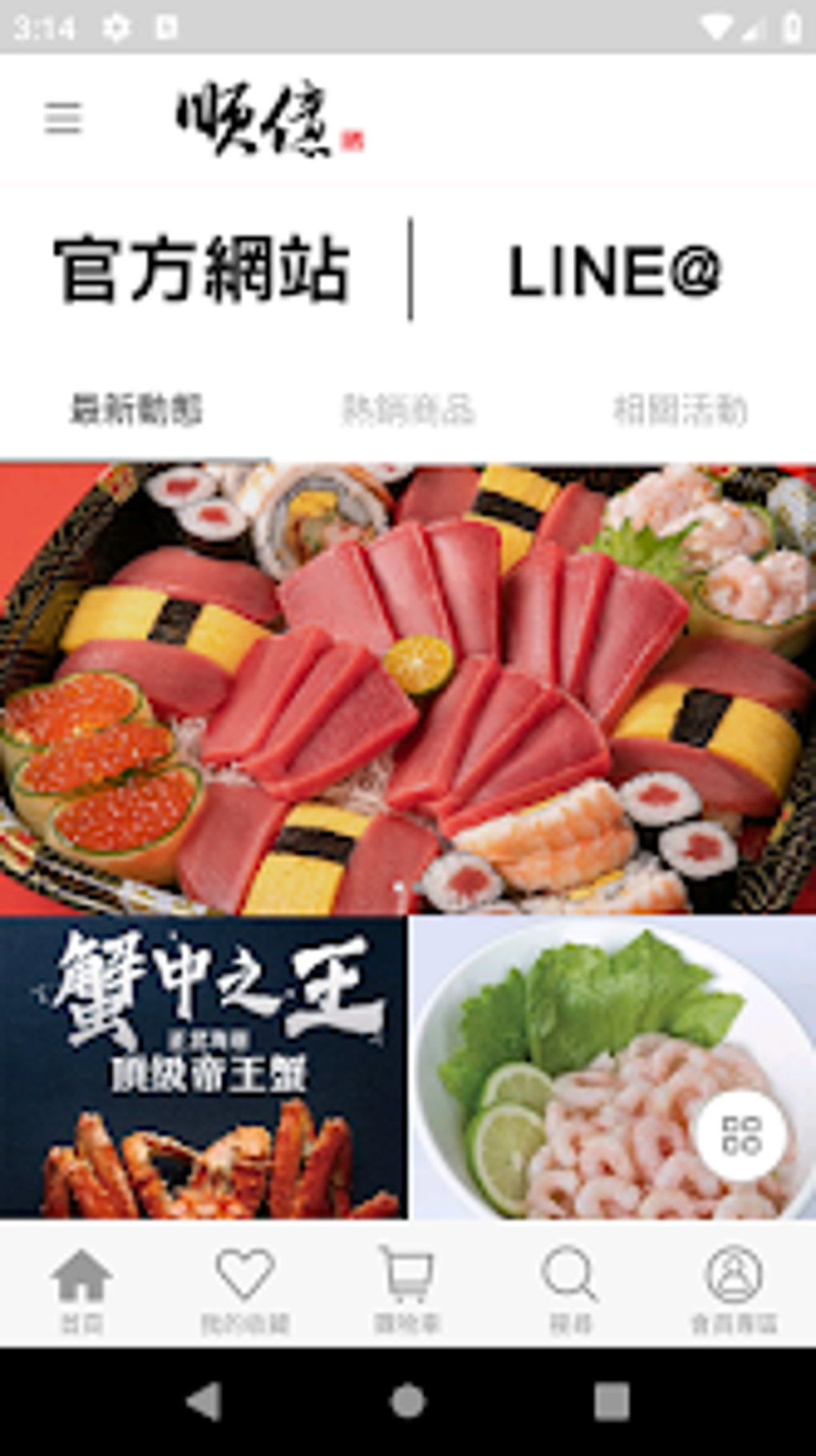The image size is (816, 1456).
Task: Open the 官方網站 official website link
Action: click(202, 270)
